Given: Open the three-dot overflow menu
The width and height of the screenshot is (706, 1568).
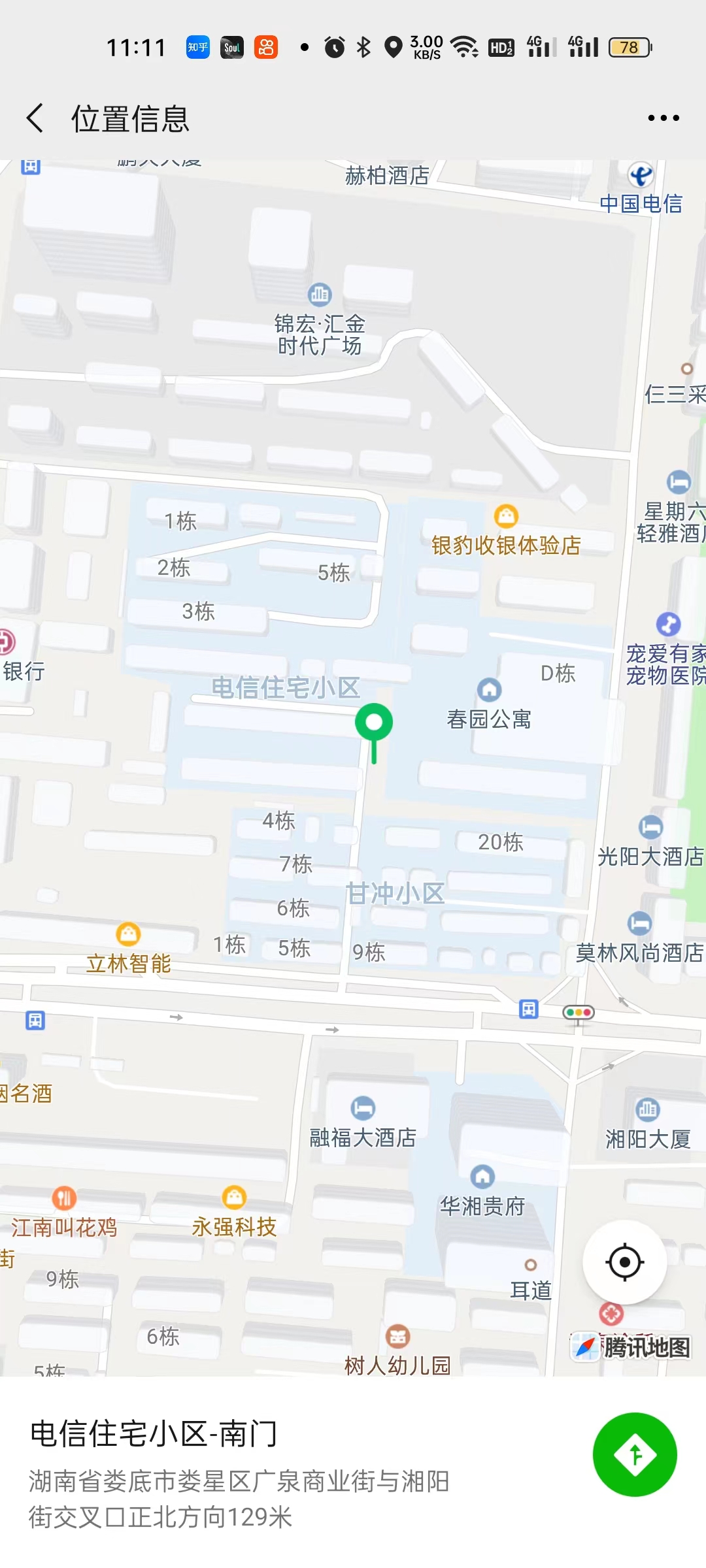Looking at the screenshot, I should 663,118.
